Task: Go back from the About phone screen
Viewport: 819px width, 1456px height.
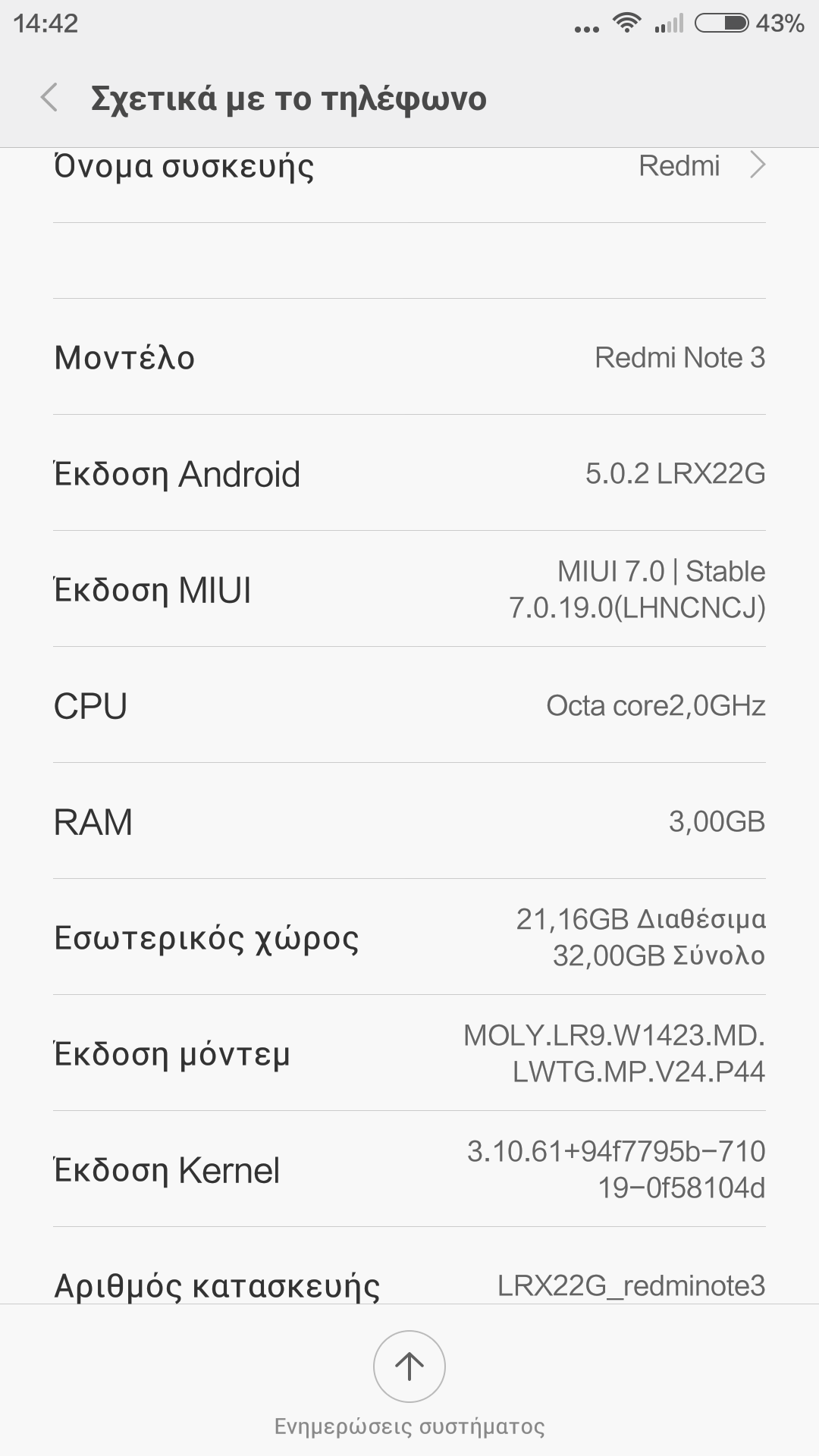Action: coord(49,98)
